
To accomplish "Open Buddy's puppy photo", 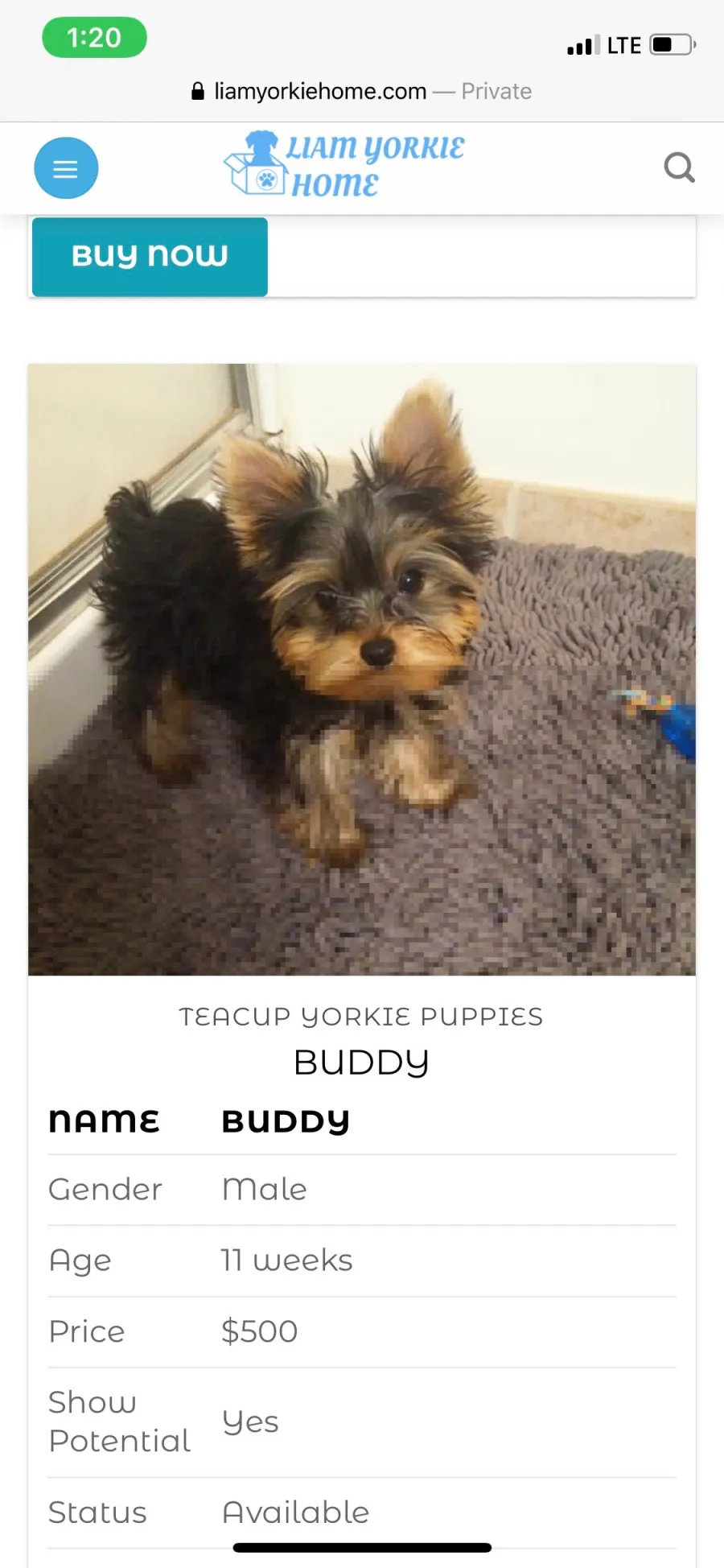I will [362, 670].
